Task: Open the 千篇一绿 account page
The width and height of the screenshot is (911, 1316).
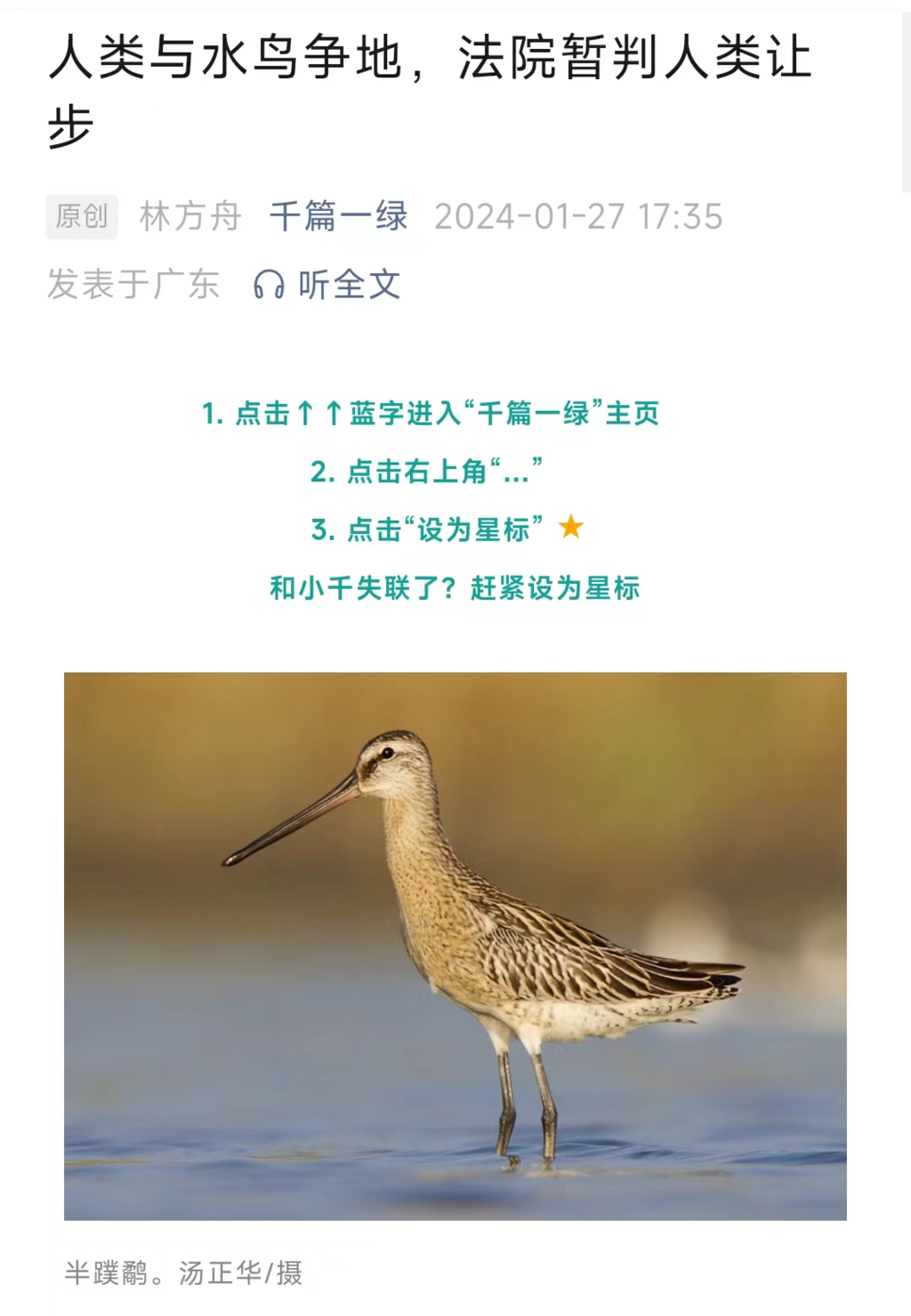Action: 338,216
